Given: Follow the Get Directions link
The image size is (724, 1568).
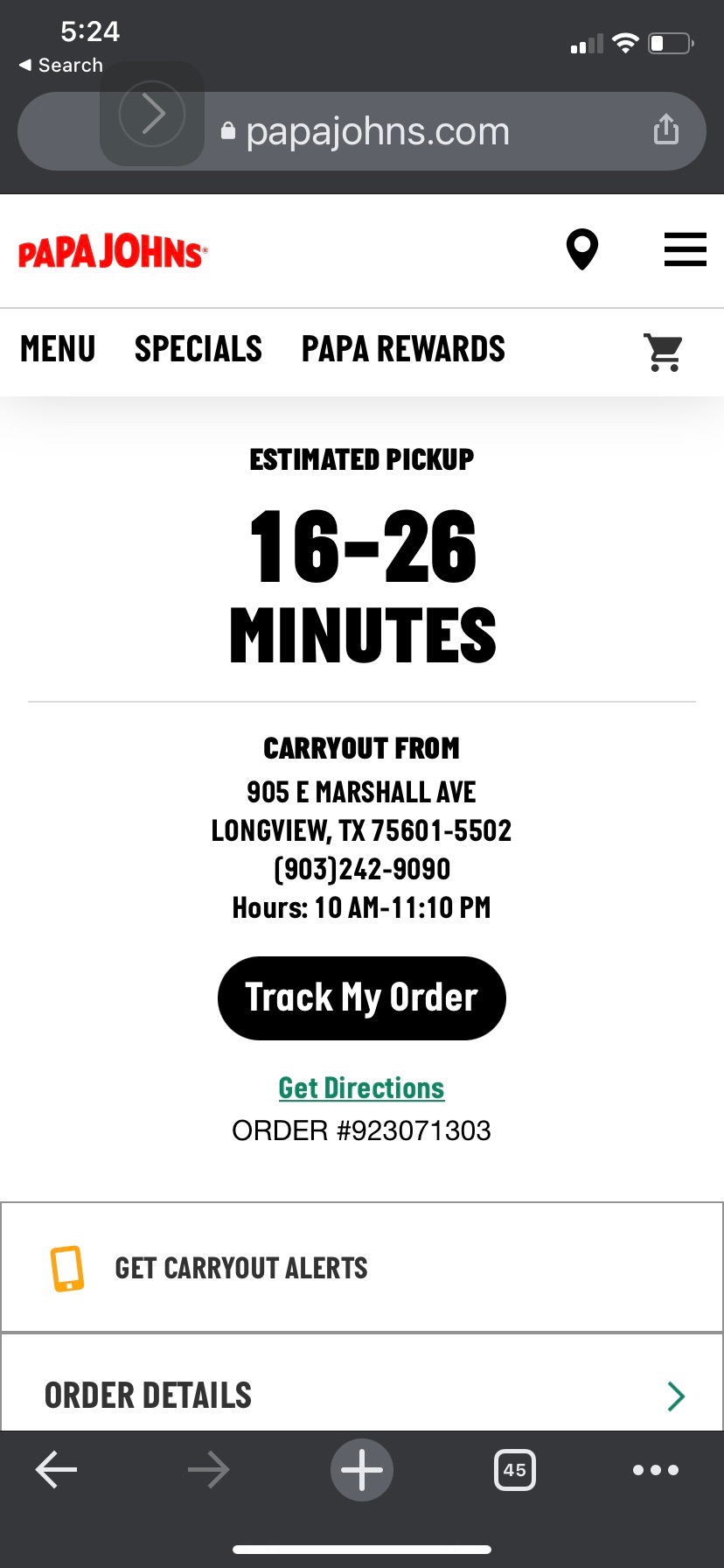Looking at the screenshot, I should click(361, 1088).
